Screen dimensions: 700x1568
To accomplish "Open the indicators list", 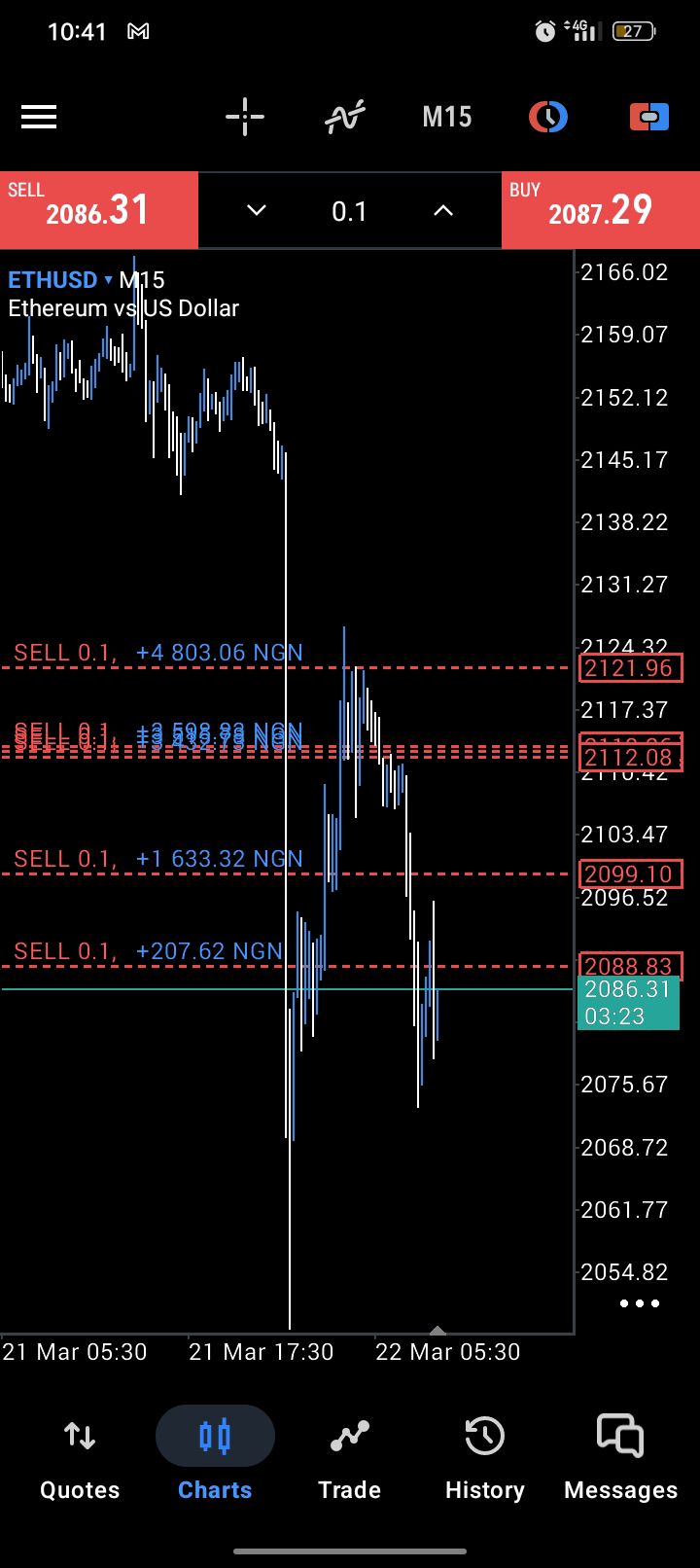I will [345, 118].
